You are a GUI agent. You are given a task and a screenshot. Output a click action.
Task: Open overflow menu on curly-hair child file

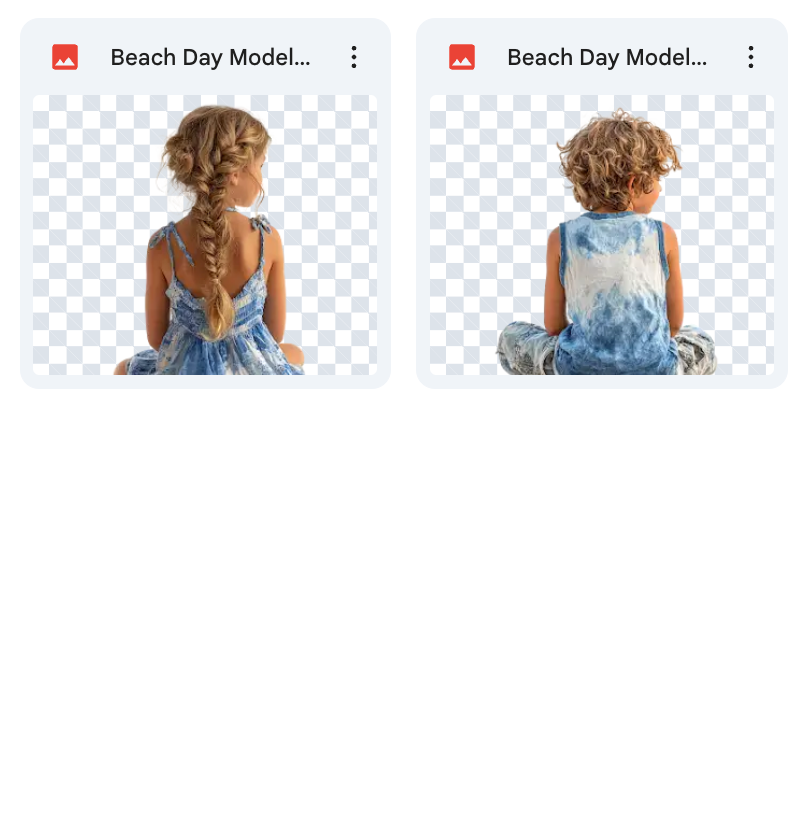click(x=751, y=58)
